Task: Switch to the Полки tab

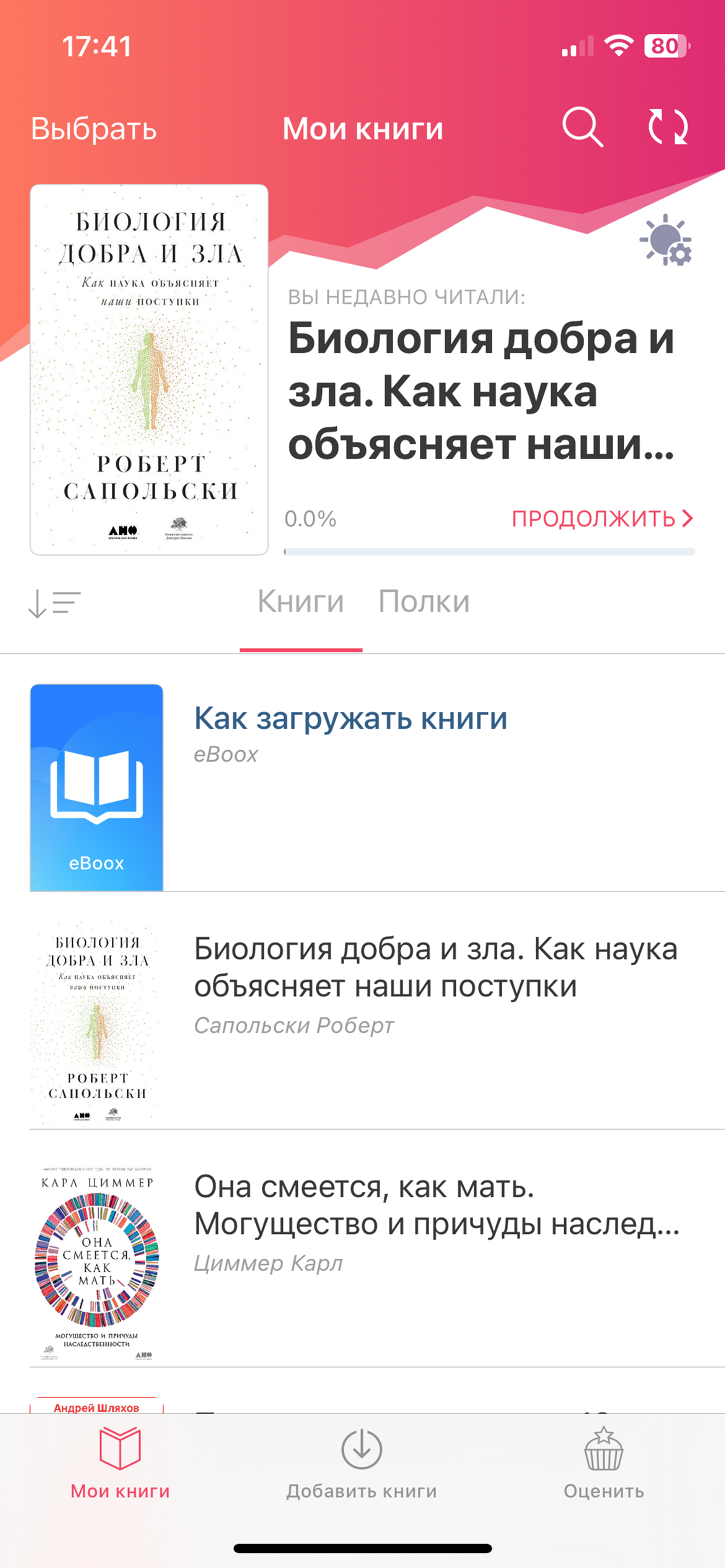Action: pos(424,602)
